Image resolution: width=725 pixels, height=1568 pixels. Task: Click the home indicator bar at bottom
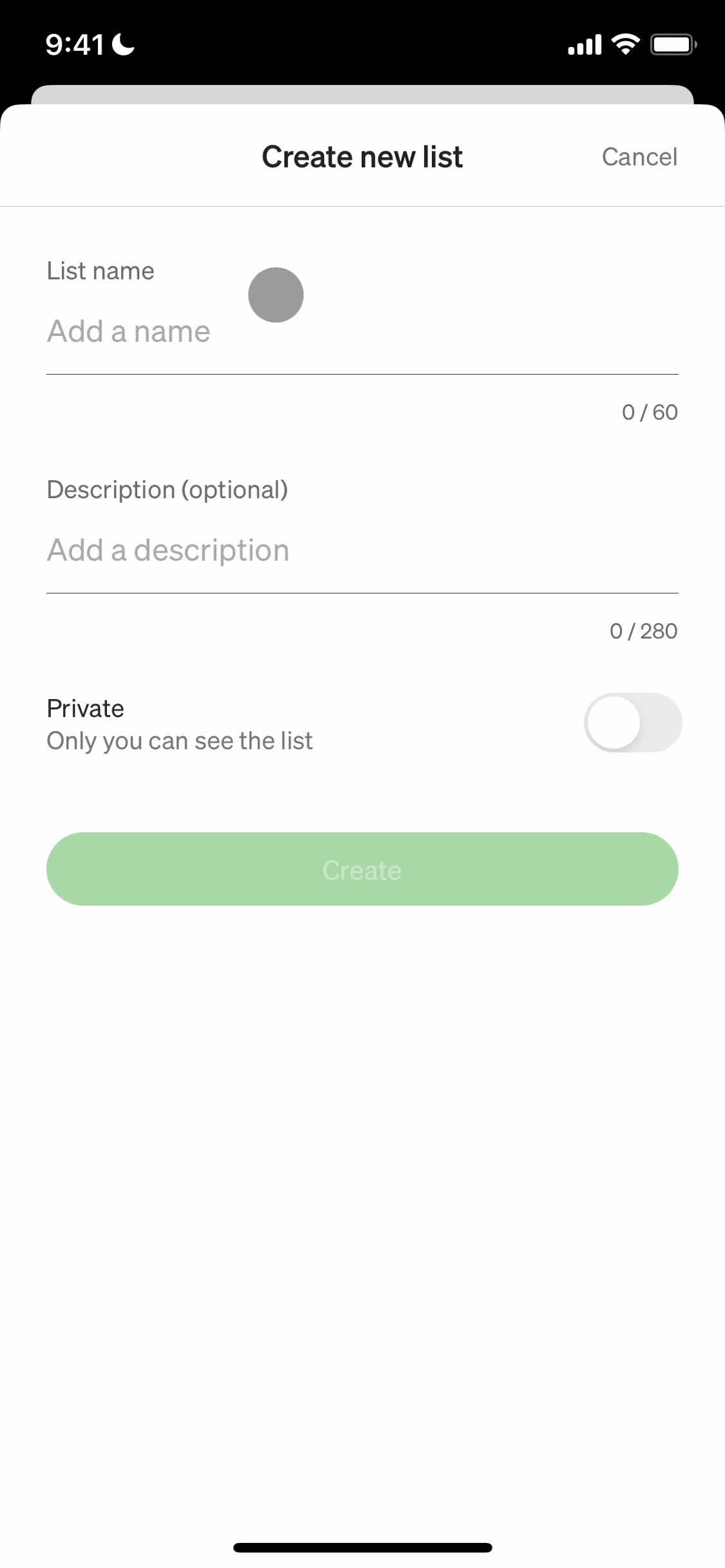(x=362, y=1547)
